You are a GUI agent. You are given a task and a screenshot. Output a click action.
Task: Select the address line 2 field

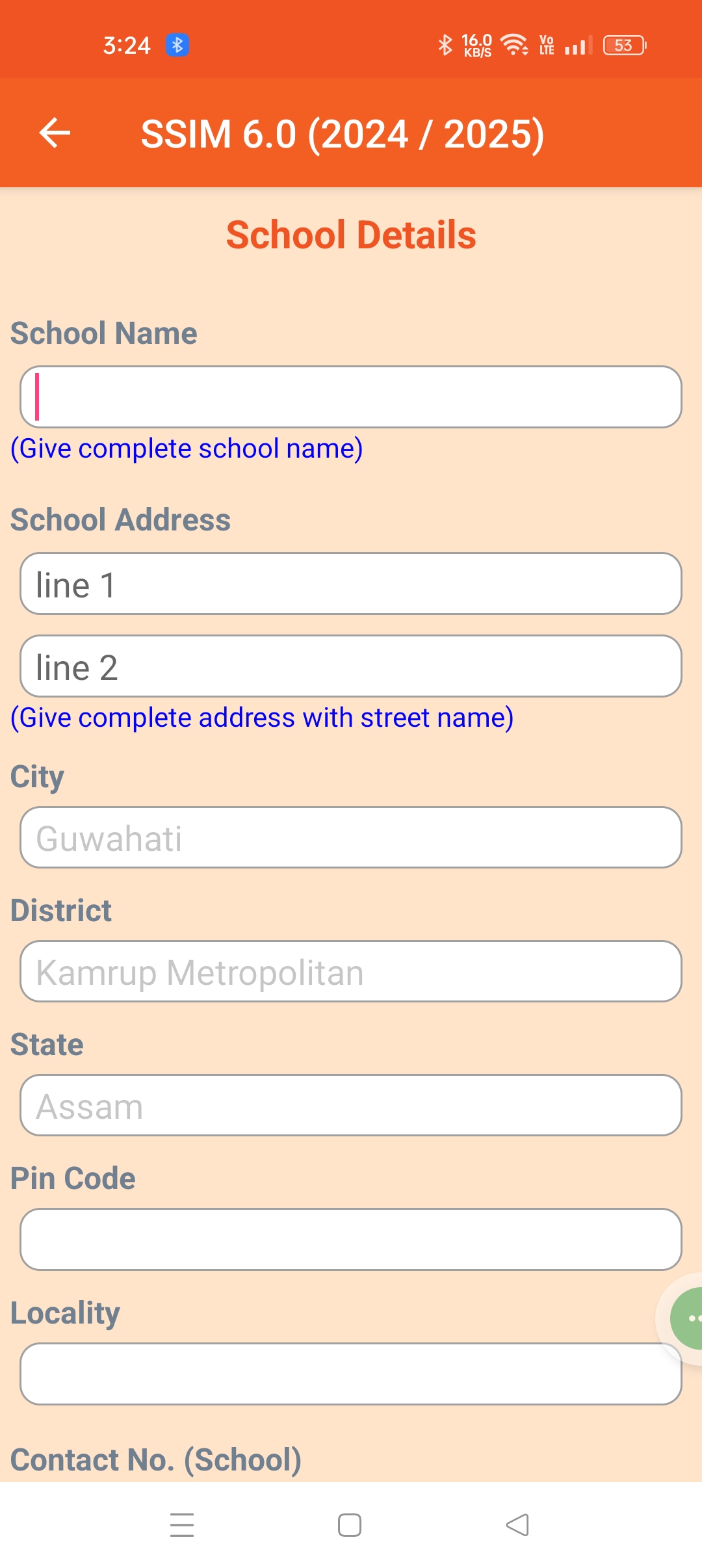point(351,666)
